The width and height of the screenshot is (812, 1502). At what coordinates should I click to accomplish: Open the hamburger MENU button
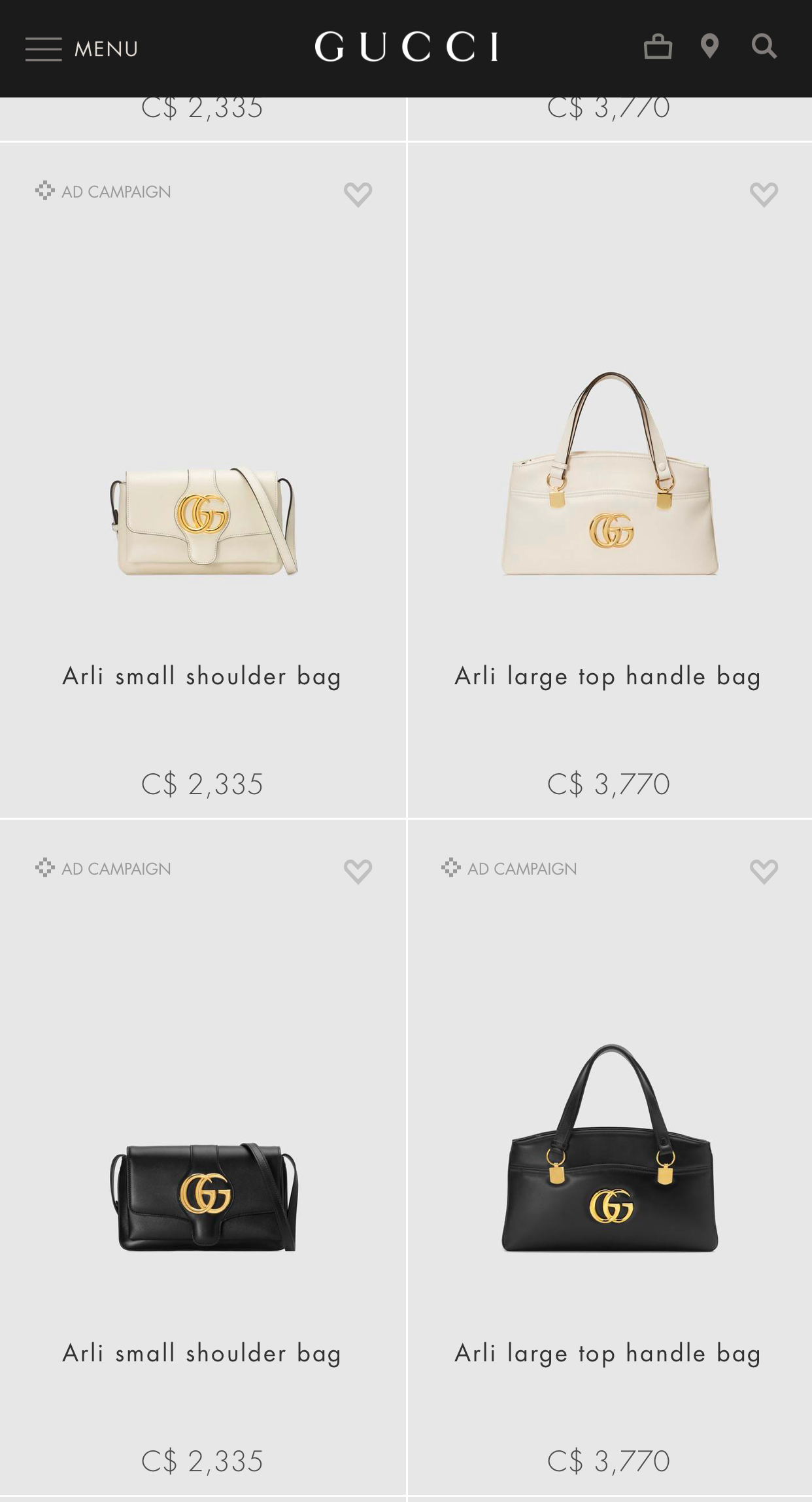[81, 48]
